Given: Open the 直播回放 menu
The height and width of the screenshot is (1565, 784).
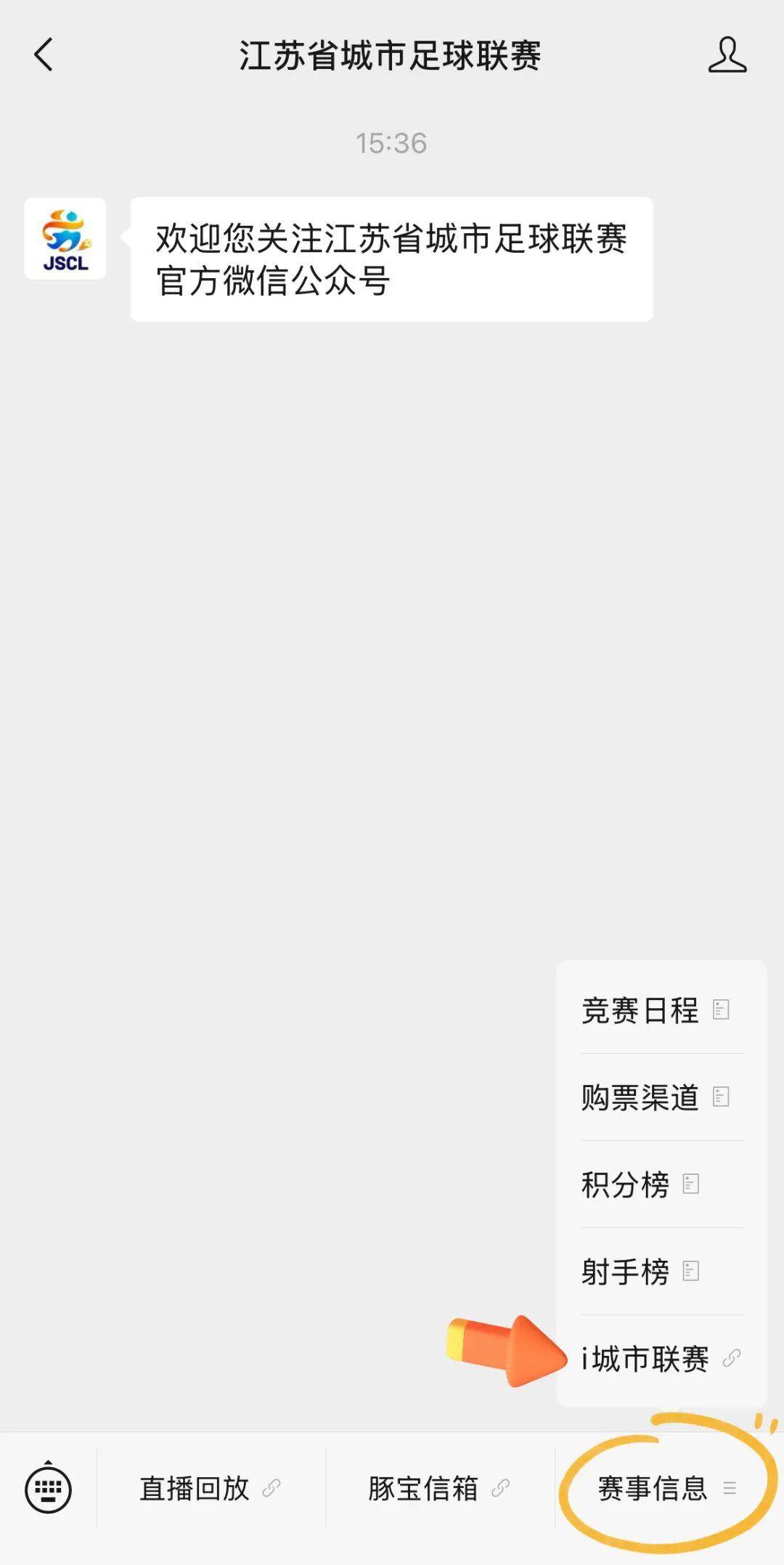Looking at the screenshot, I should click(211, 1488).
